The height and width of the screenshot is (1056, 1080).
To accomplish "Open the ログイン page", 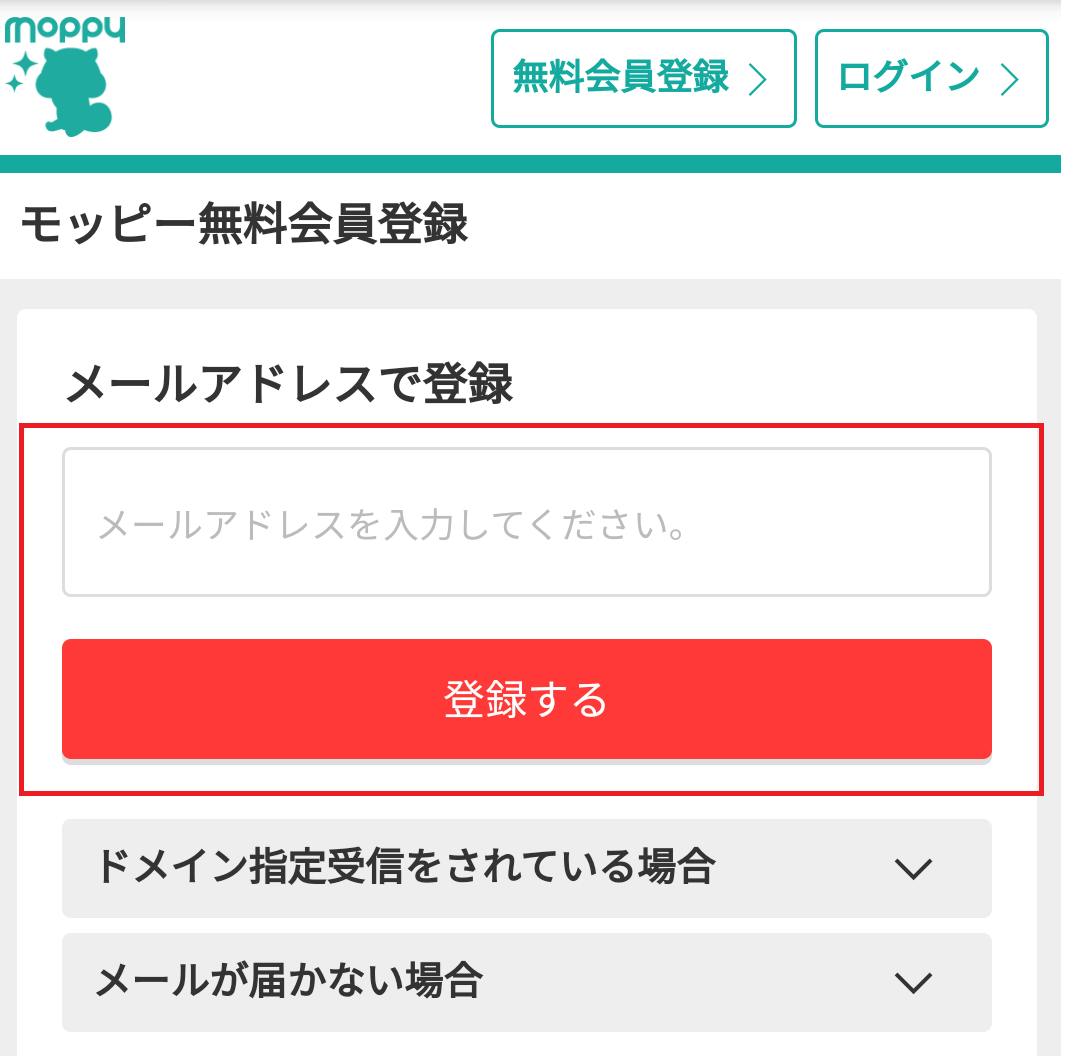I will (x=931, y=78).
